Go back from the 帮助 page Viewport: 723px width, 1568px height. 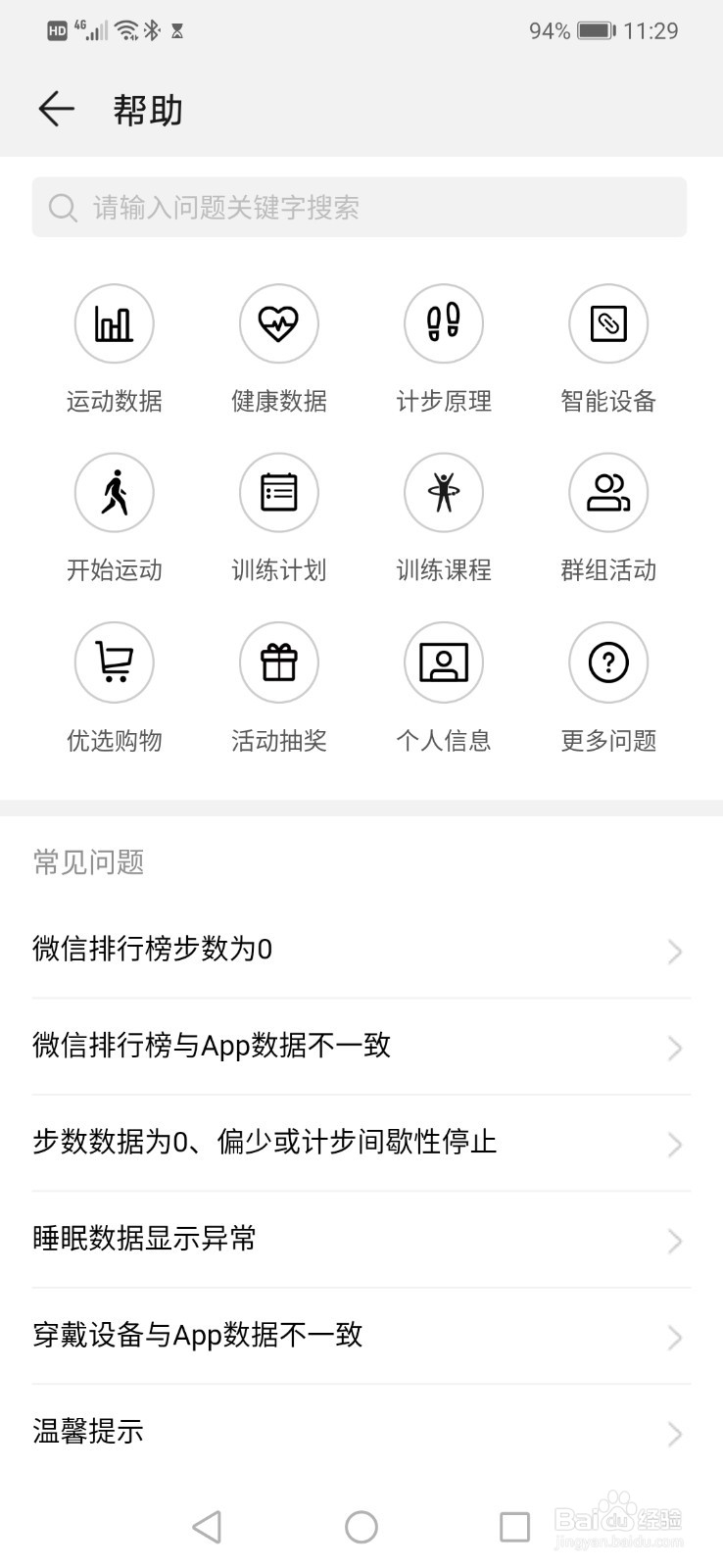click(x=56, y=109)
